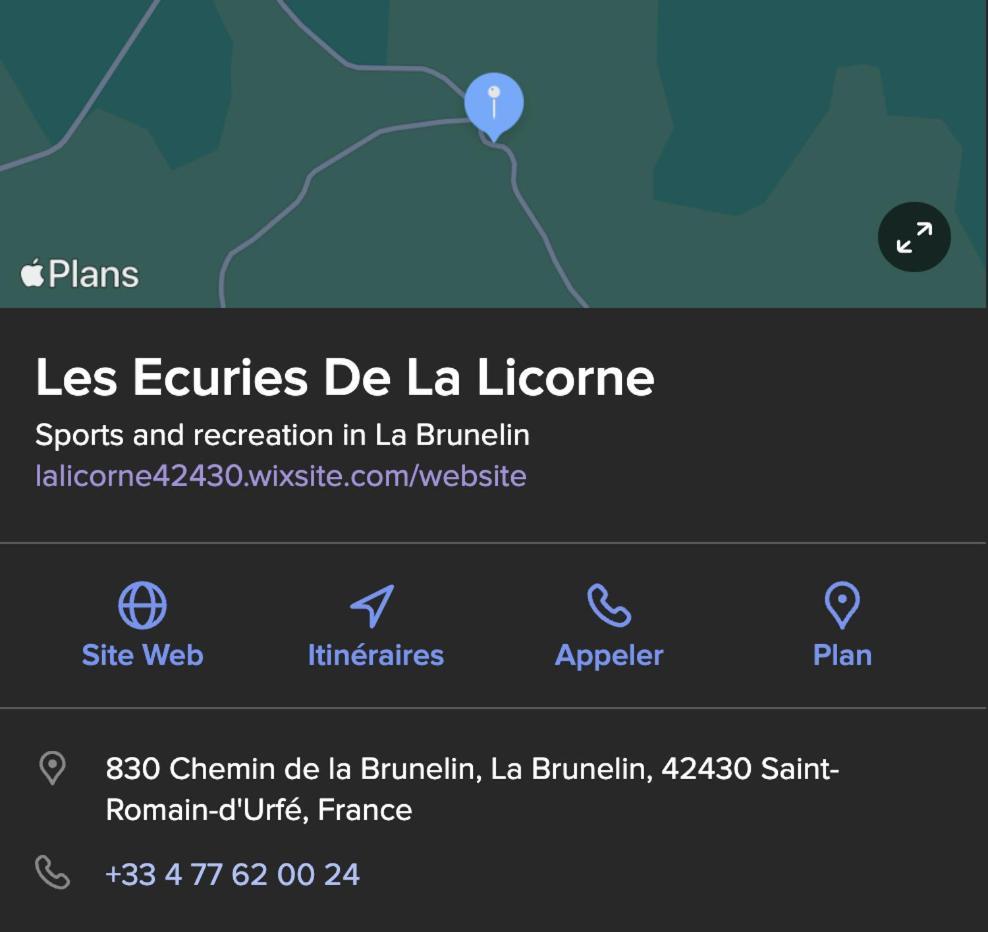Get directions with Itinéraires

click(375, 626)
